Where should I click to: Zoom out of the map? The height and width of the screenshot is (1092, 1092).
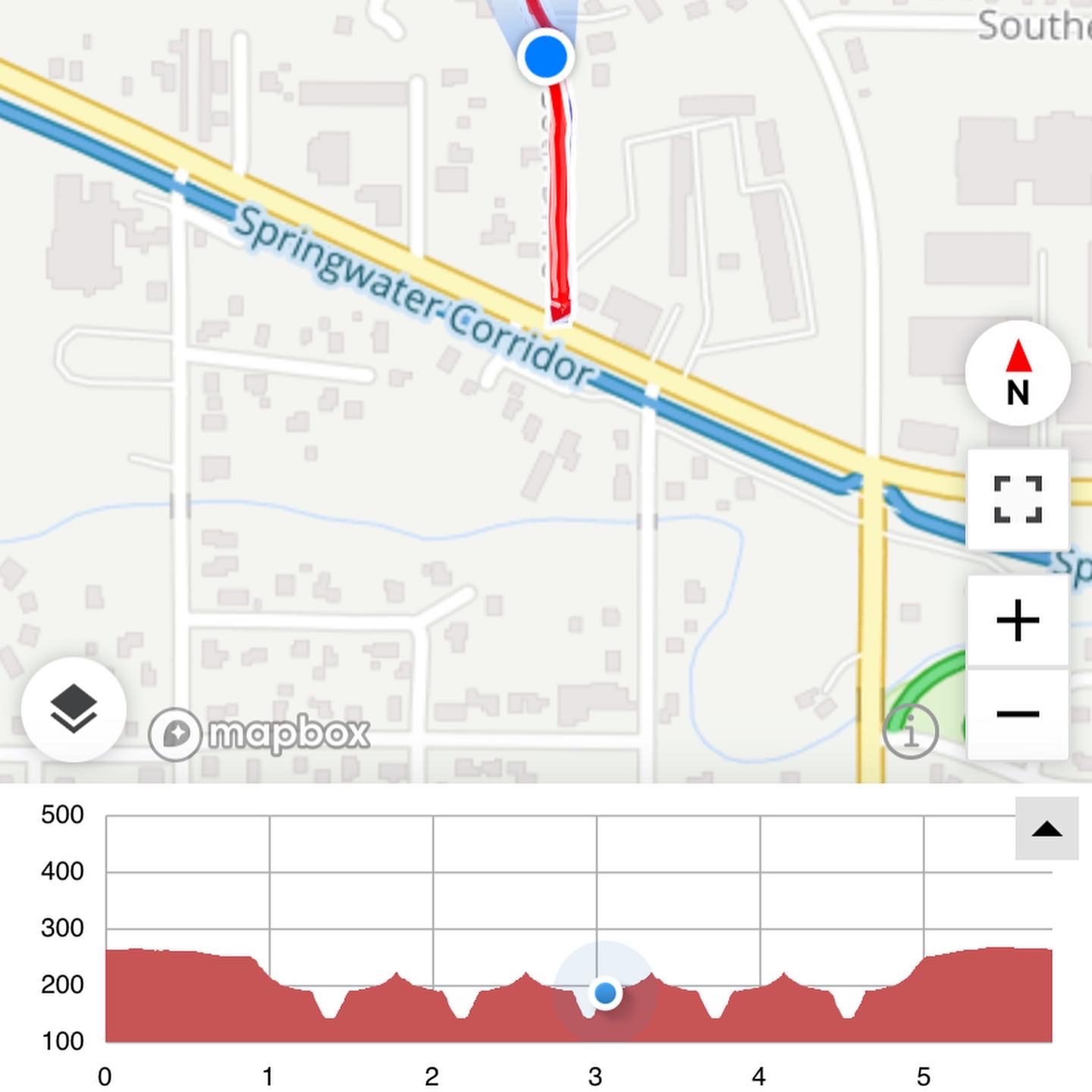click(1018, 714)
